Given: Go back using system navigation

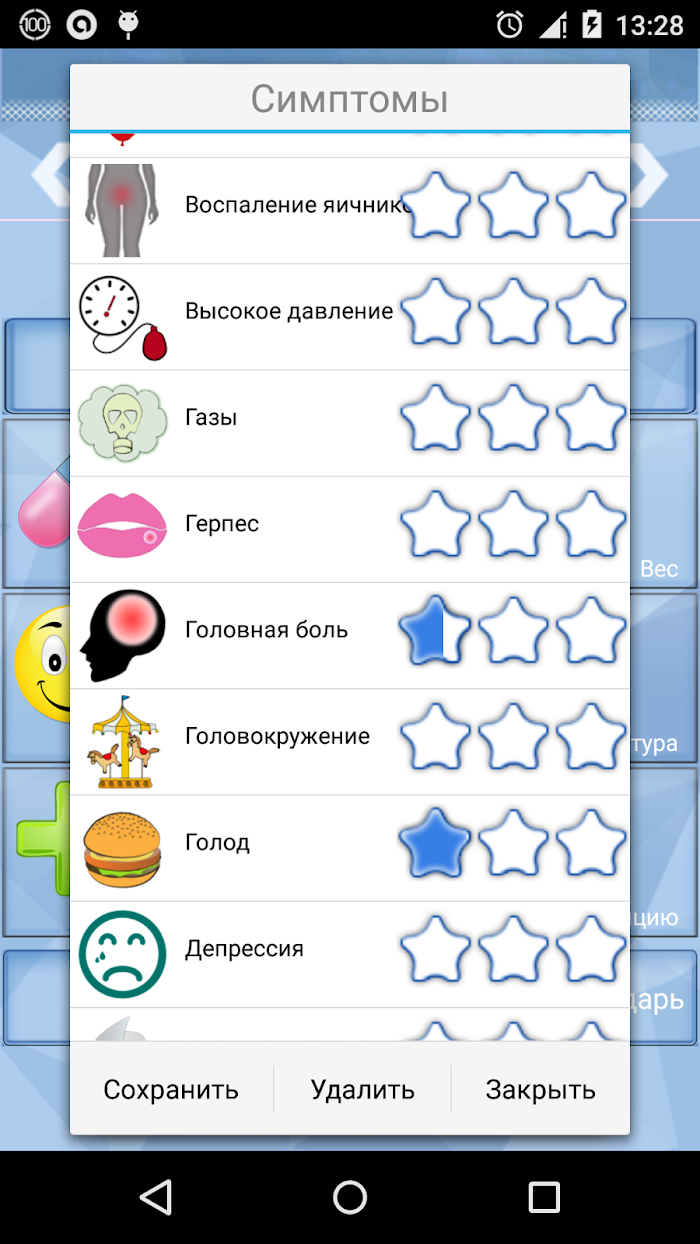Looking at the screenshot, I should point(155,1197).
